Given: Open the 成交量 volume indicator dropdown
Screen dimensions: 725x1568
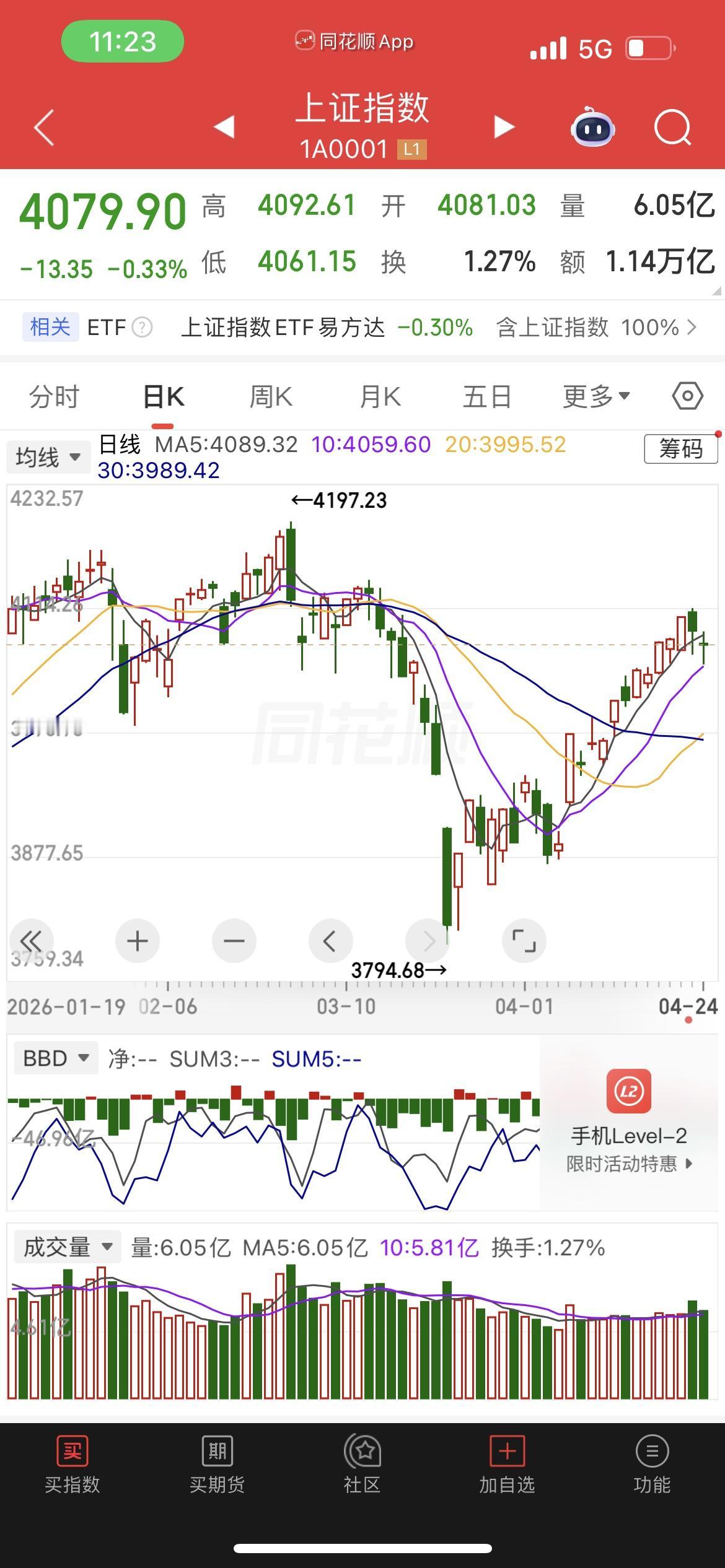Looking at the screenshot, I should [66, 1246].
